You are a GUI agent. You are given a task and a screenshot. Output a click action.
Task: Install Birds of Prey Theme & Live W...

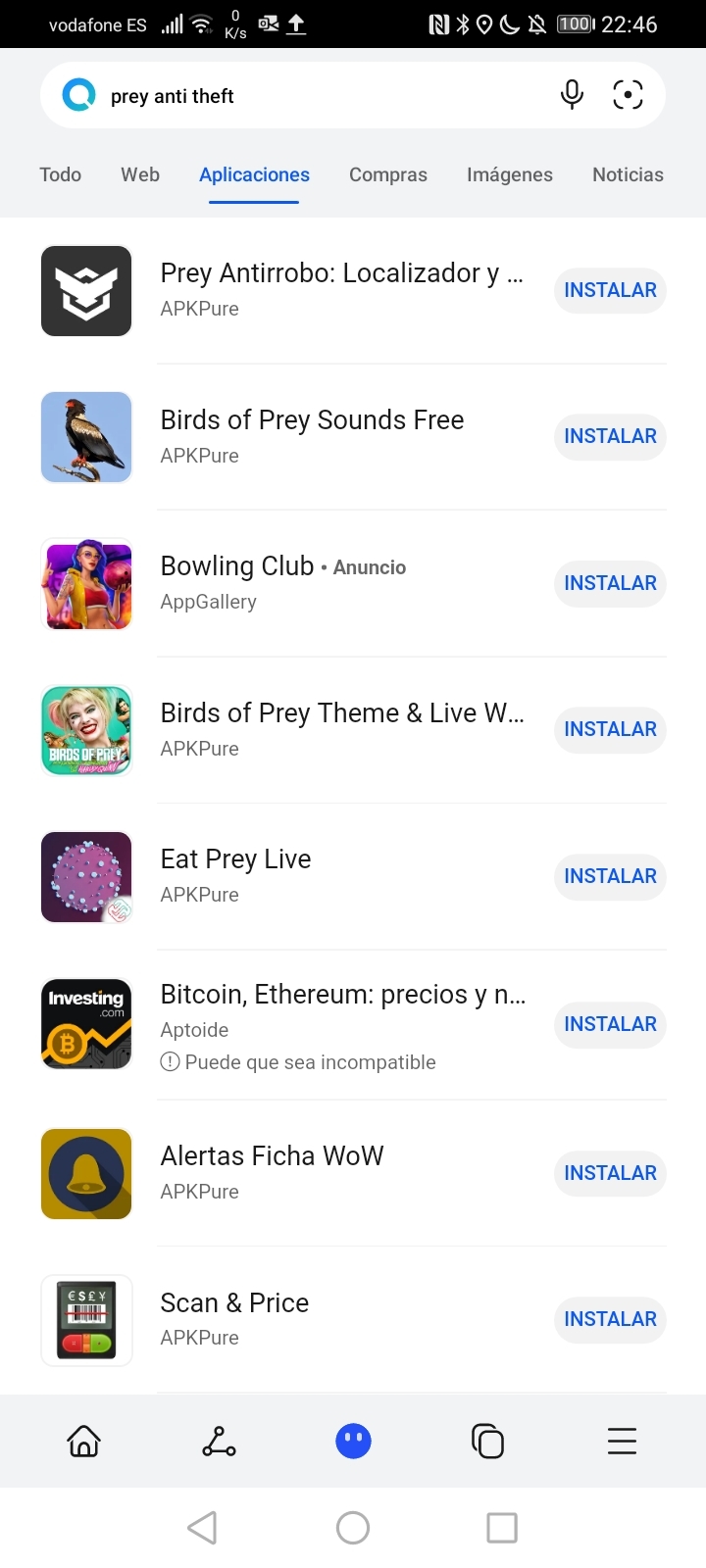610,729
